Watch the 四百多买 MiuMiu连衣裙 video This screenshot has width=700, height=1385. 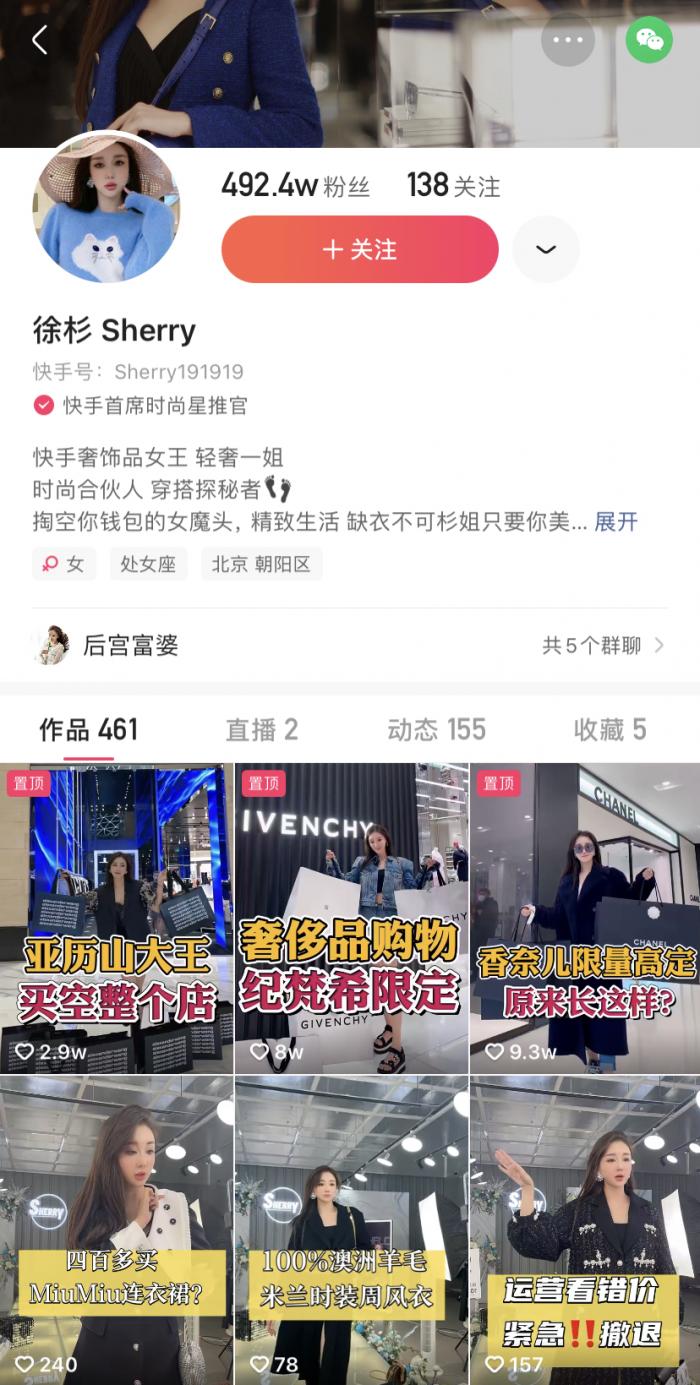tap(117, 1230)
